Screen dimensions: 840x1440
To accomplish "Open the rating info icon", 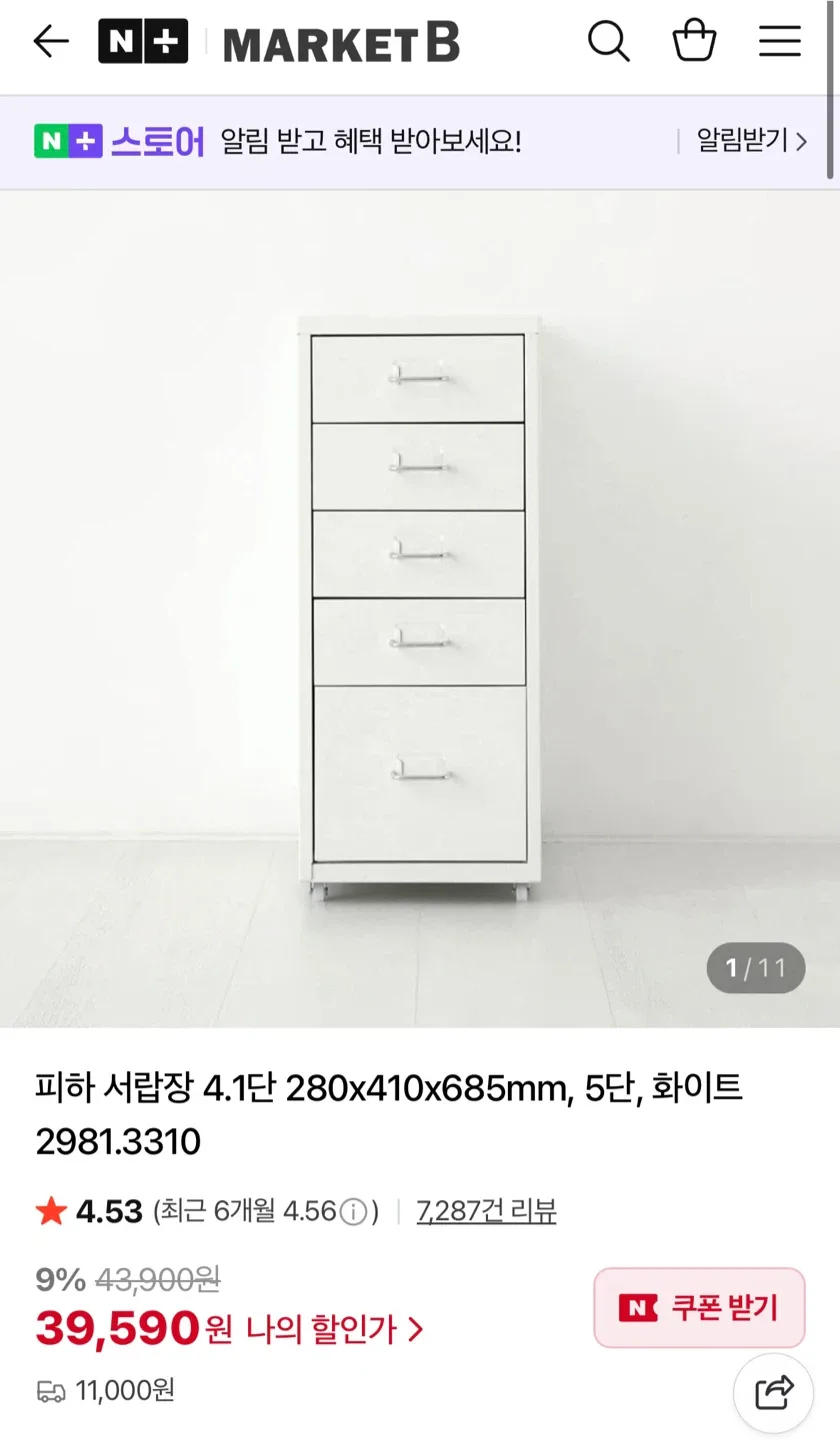I will coord(353,1212).
